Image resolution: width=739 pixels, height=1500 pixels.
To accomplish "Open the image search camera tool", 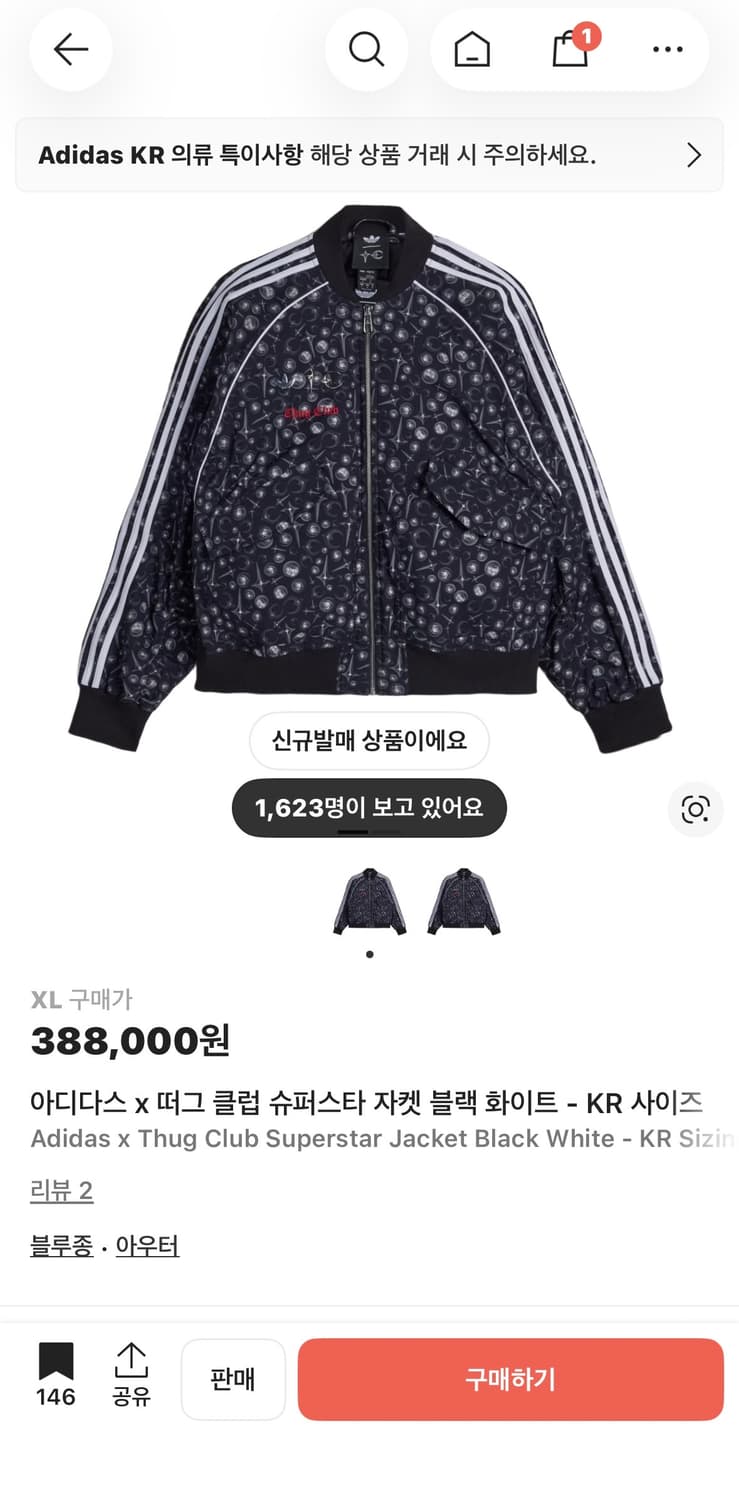I will pos(695,810).
